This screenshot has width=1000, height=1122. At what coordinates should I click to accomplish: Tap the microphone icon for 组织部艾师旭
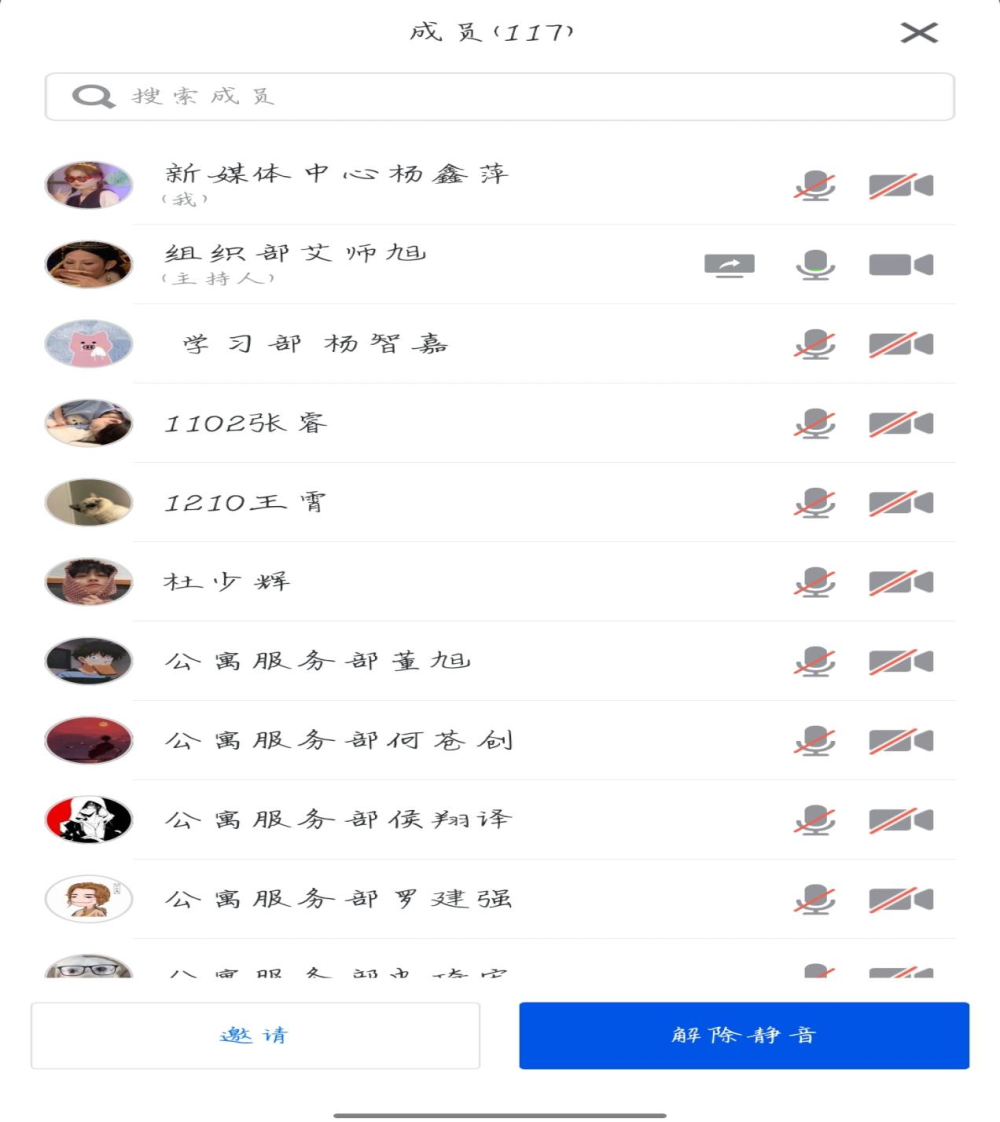(815, 265)
